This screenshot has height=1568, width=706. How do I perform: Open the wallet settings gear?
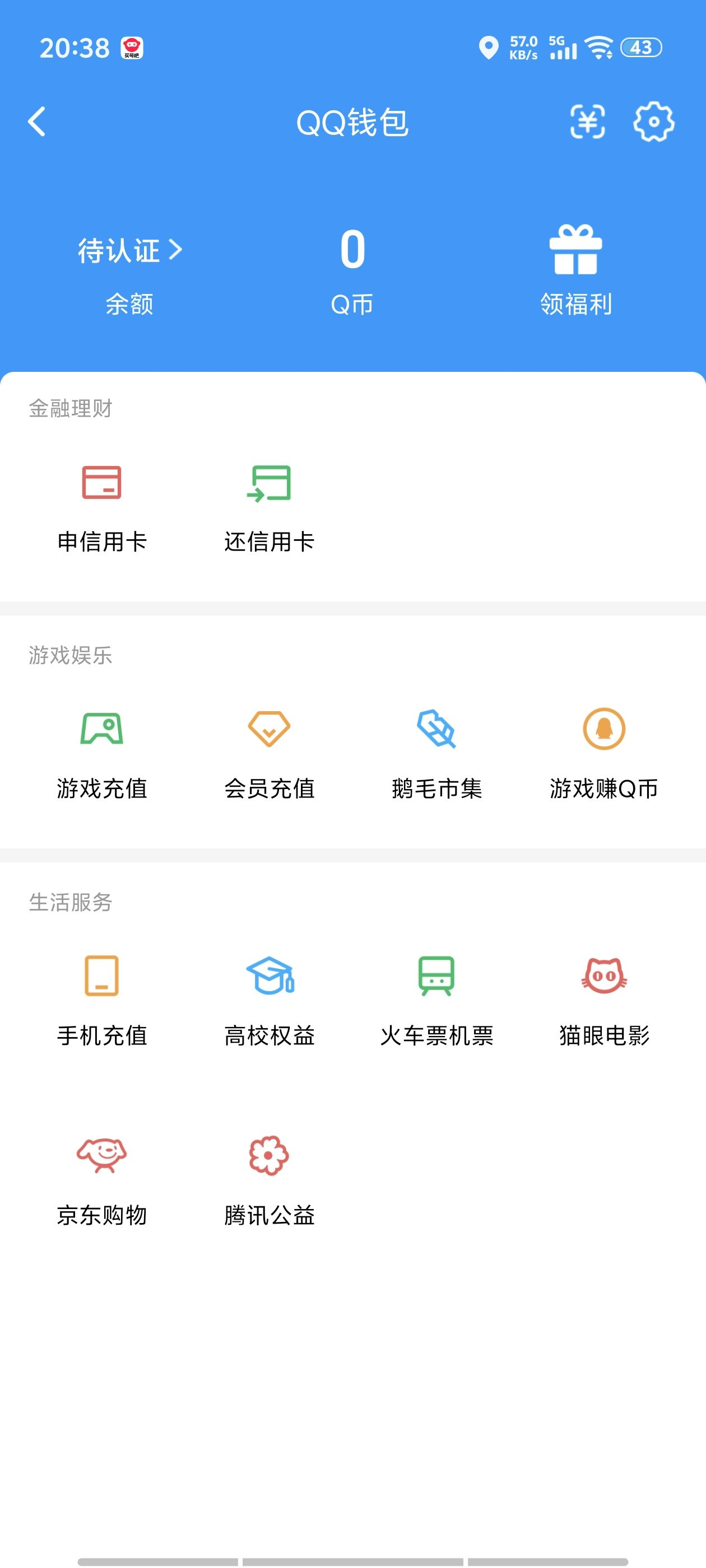[x=655, y=122]
